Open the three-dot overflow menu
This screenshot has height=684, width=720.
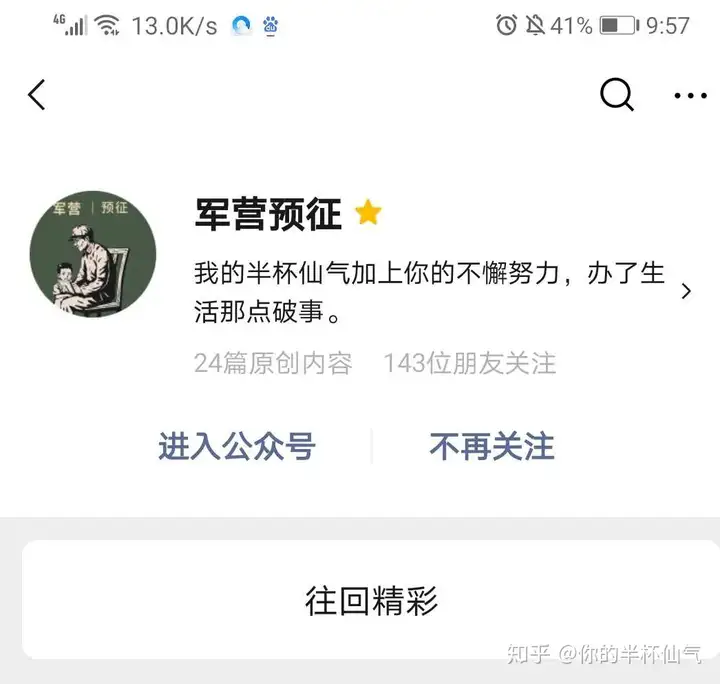coord(690,96)
